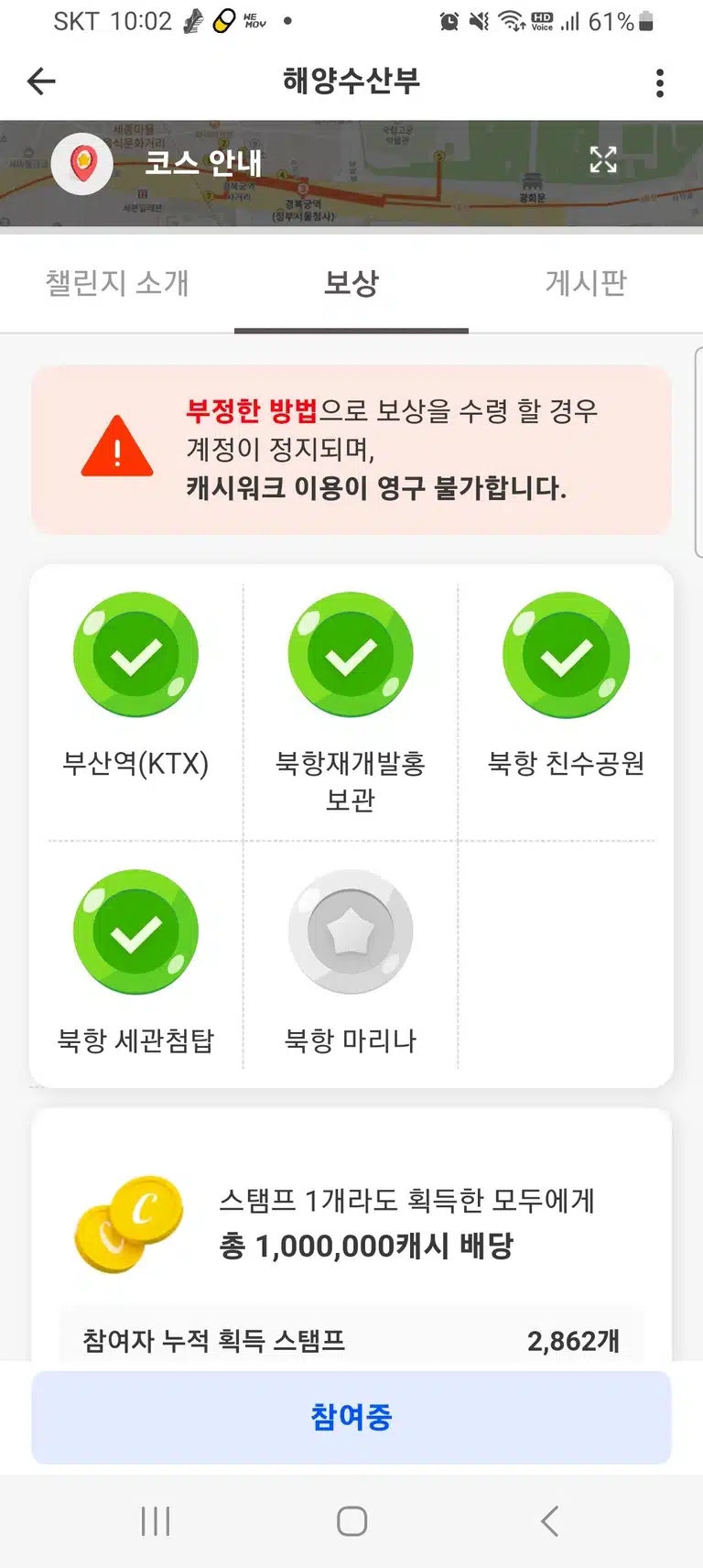Select the 보상 tab

tap(351, 283)
